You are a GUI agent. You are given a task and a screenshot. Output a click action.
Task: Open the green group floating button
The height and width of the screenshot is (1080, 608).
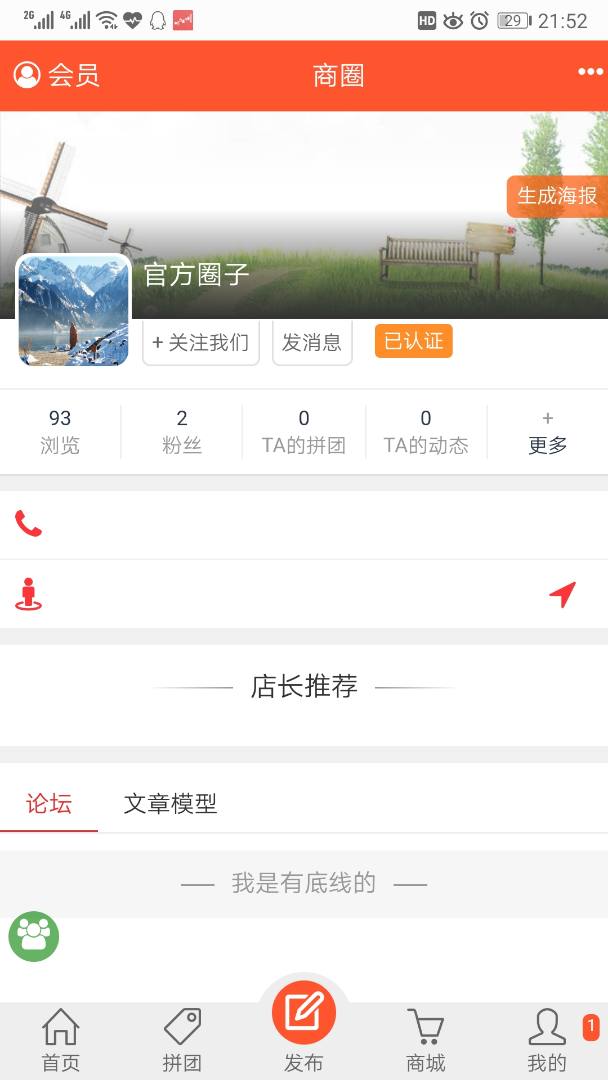(34, 936)
